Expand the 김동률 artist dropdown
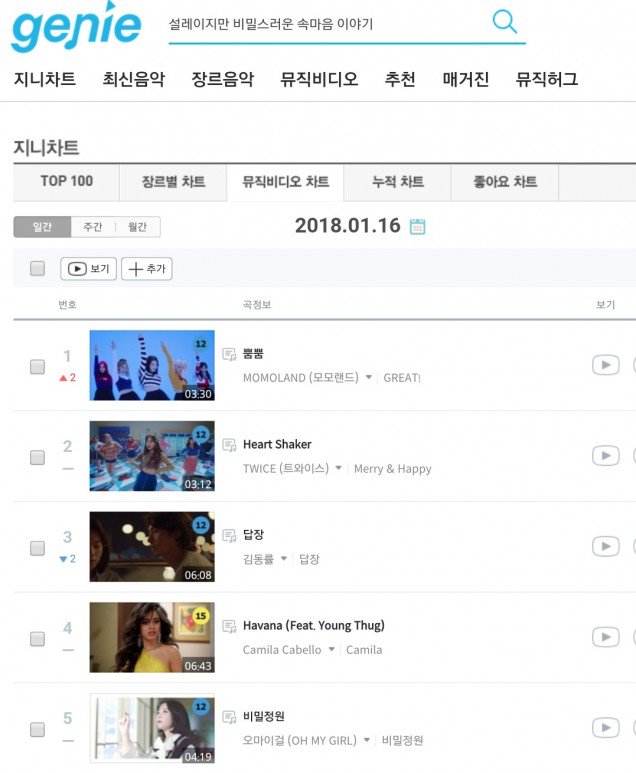 [284, 559]
